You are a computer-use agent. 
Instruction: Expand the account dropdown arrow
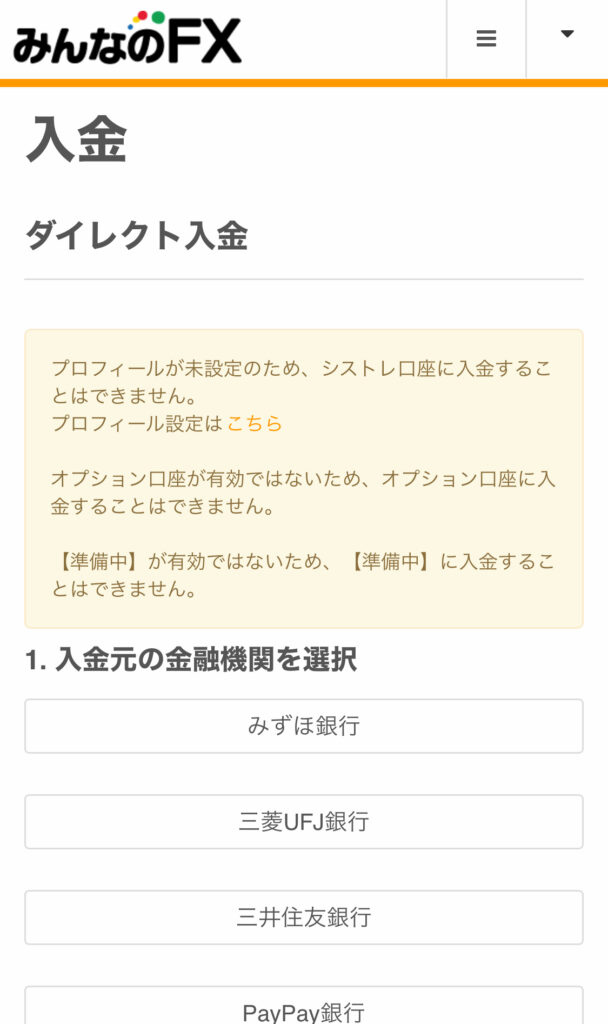567,34
